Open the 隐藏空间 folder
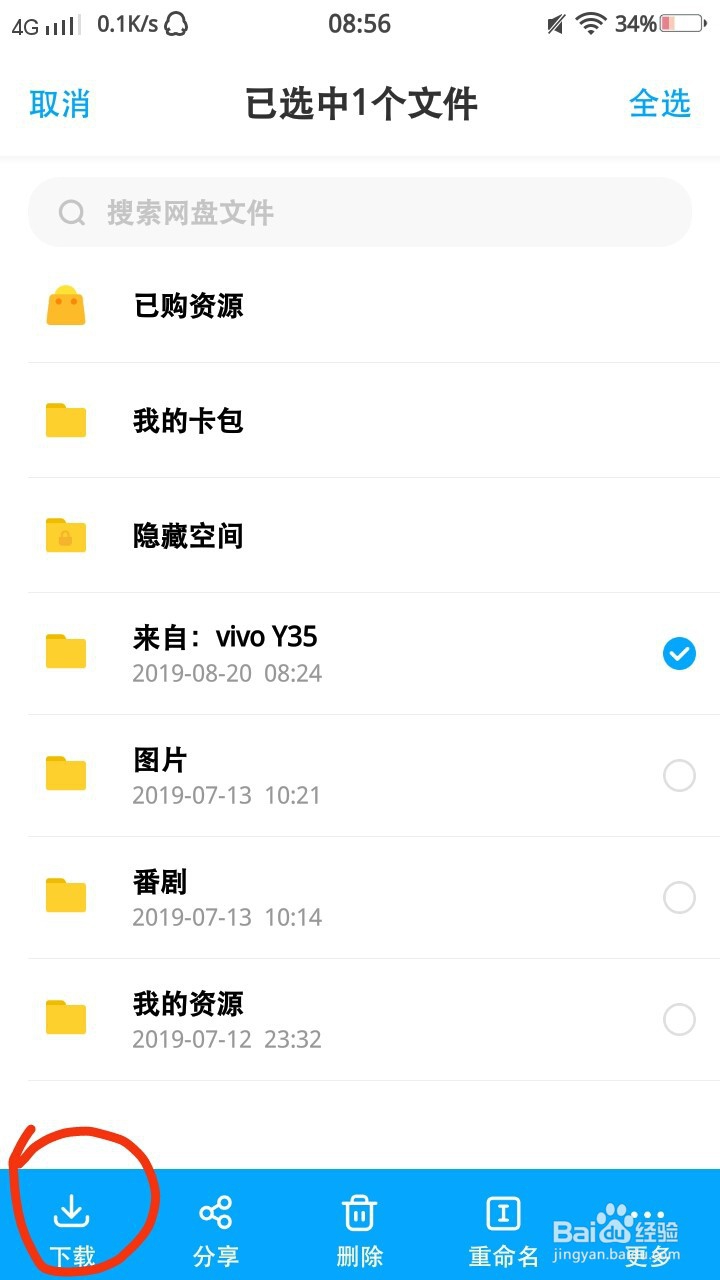 (x=188, y=536)
